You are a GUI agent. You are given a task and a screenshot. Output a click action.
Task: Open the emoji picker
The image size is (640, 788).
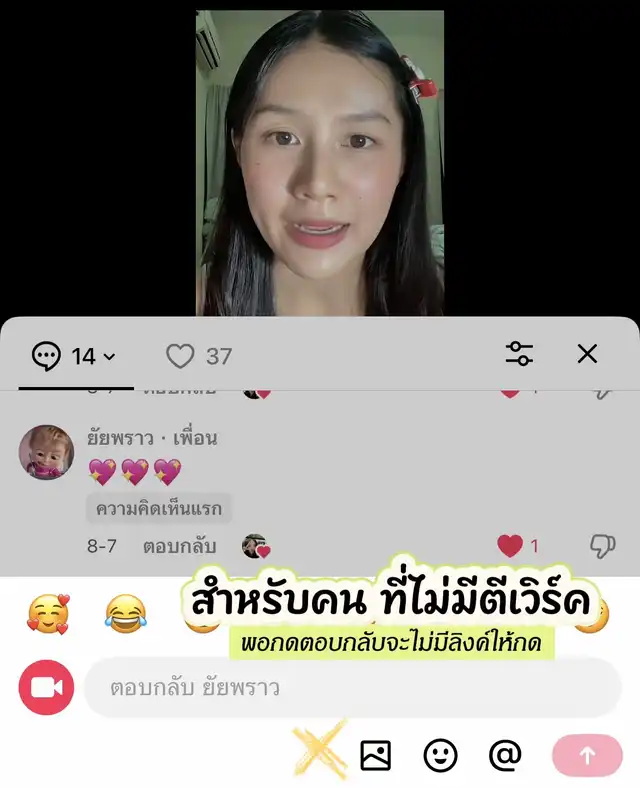[440, 755]
